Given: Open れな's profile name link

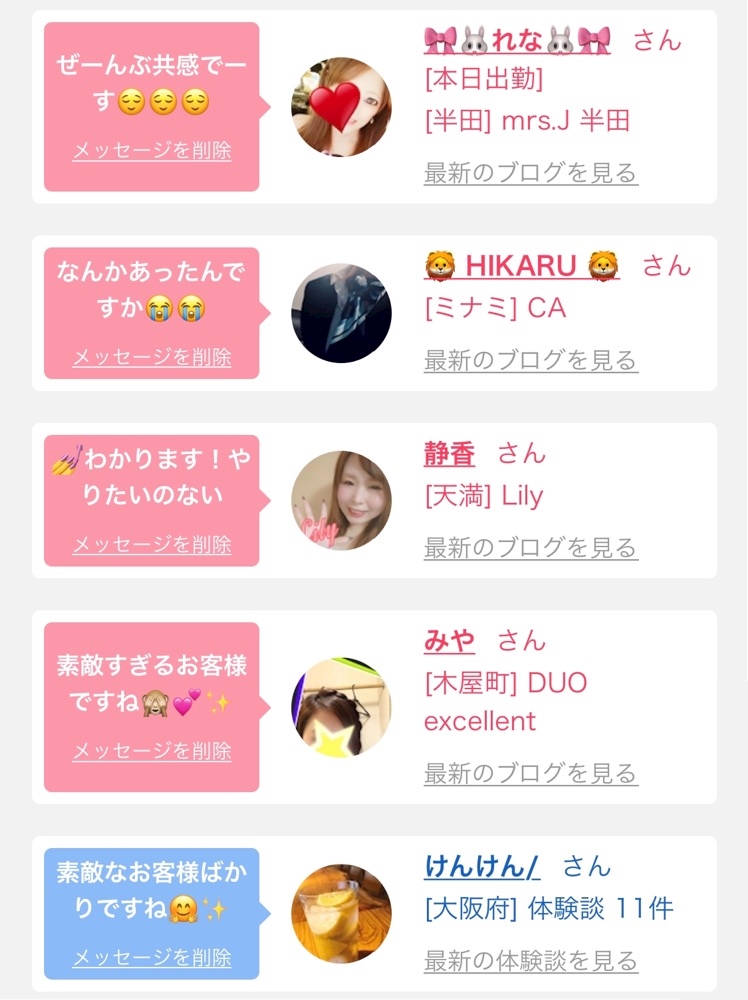Looking at the screenshot, I should 517,40.
